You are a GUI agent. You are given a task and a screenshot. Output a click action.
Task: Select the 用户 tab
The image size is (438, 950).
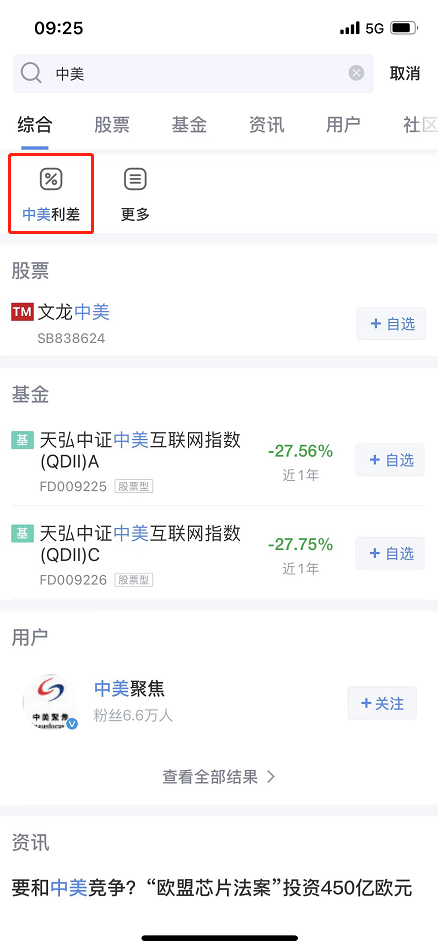[x=343, y=125]
